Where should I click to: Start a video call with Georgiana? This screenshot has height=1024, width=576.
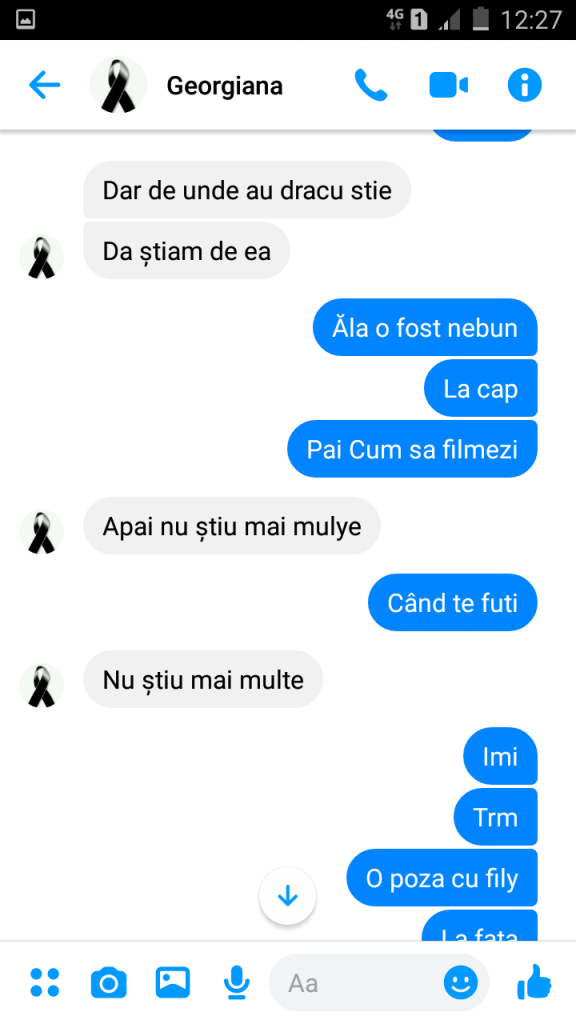448,86
